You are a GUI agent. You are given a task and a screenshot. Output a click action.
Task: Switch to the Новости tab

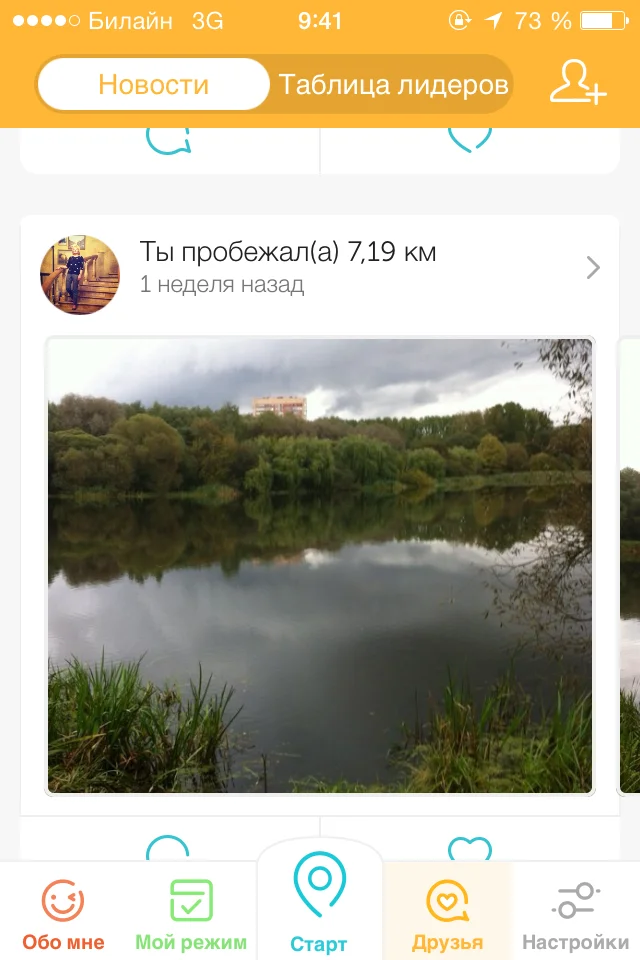click(153, 85)
